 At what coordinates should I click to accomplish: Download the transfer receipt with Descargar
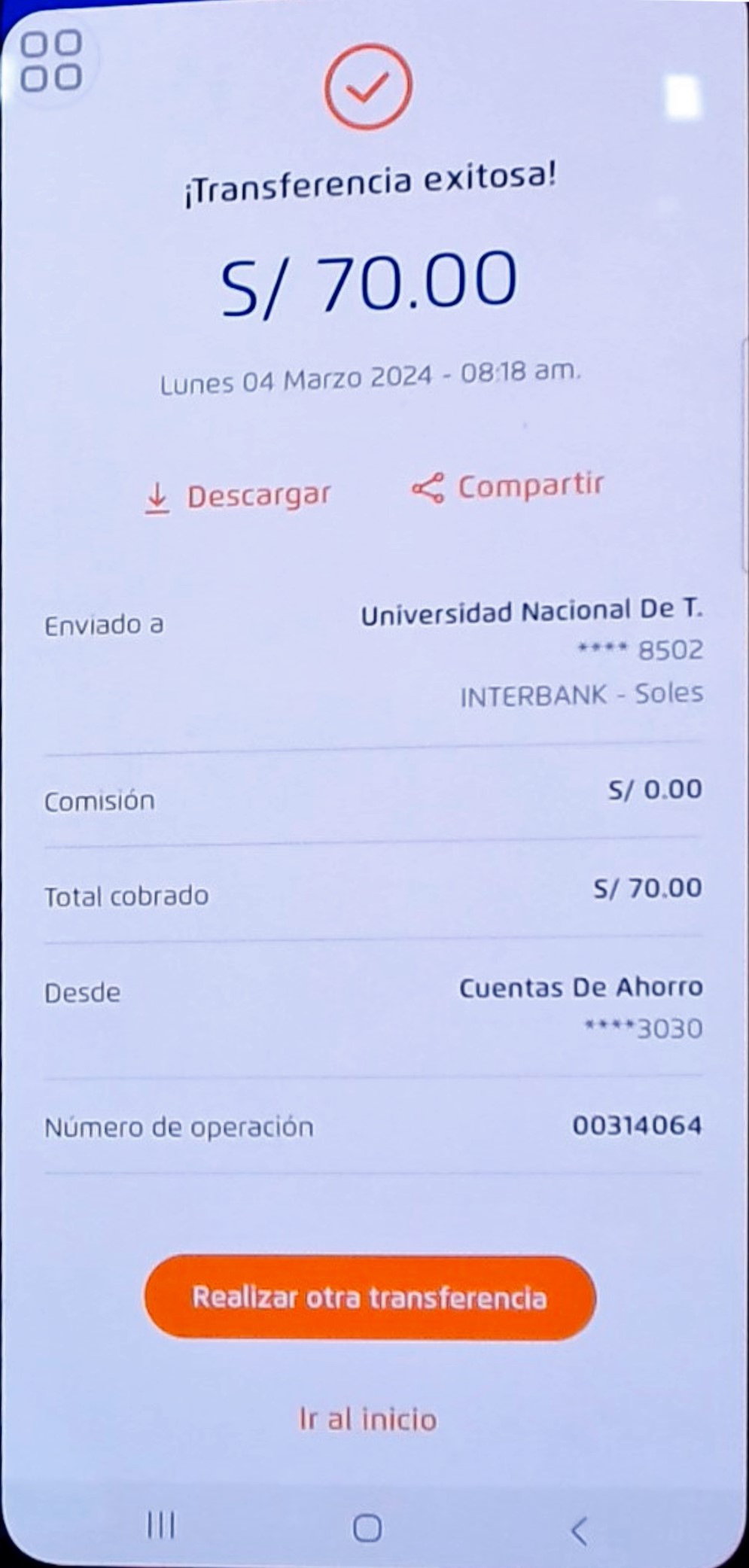click(x=237, y=497)
